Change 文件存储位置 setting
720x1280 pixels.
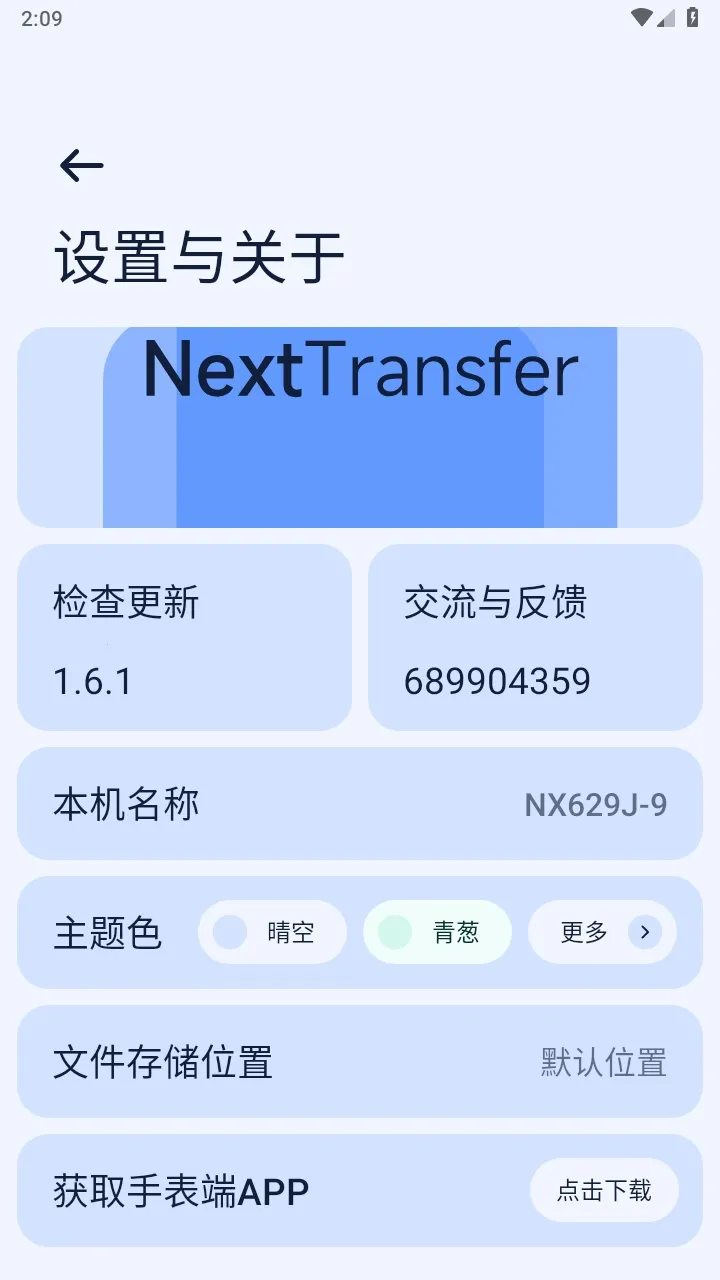click(360, 1062)
